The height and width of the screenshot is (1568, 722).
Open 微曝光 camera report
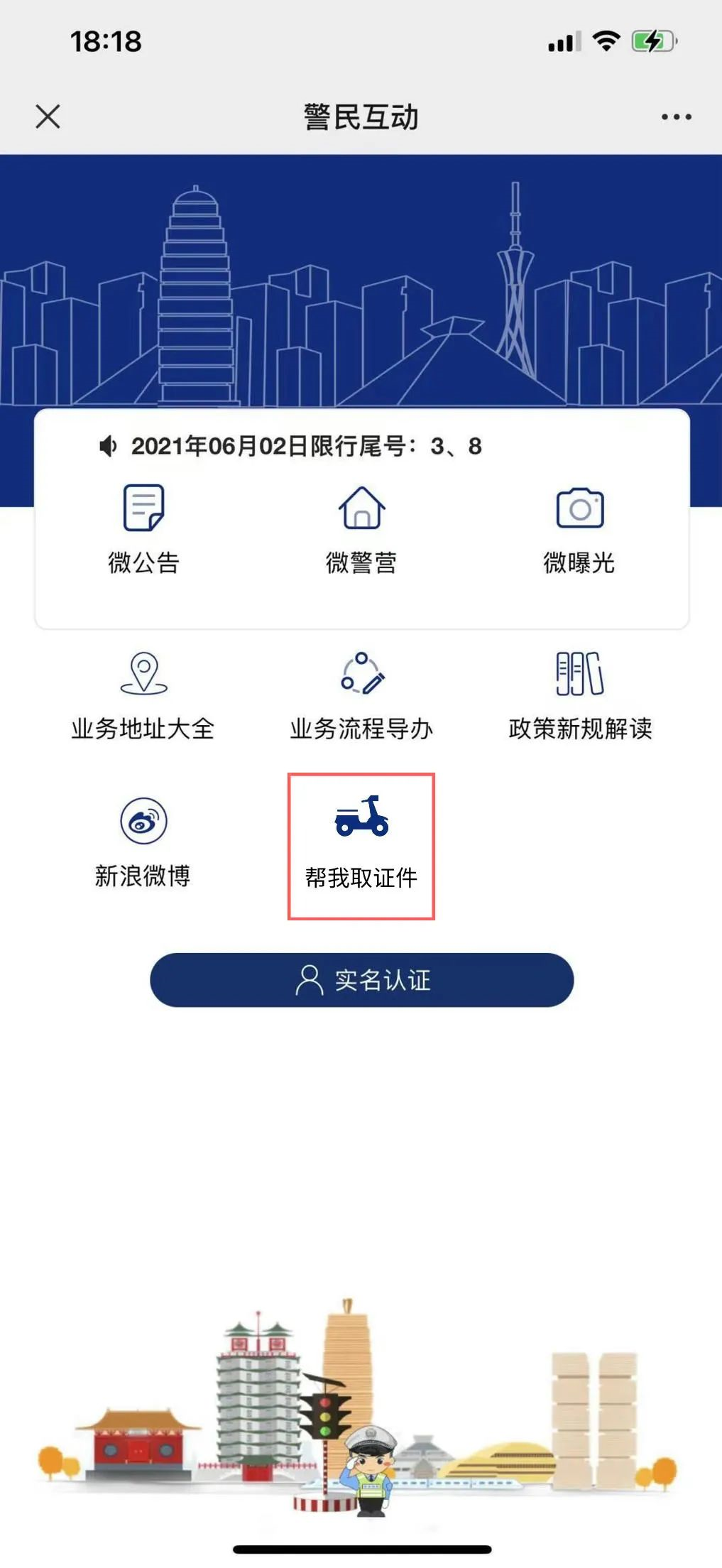579,528
